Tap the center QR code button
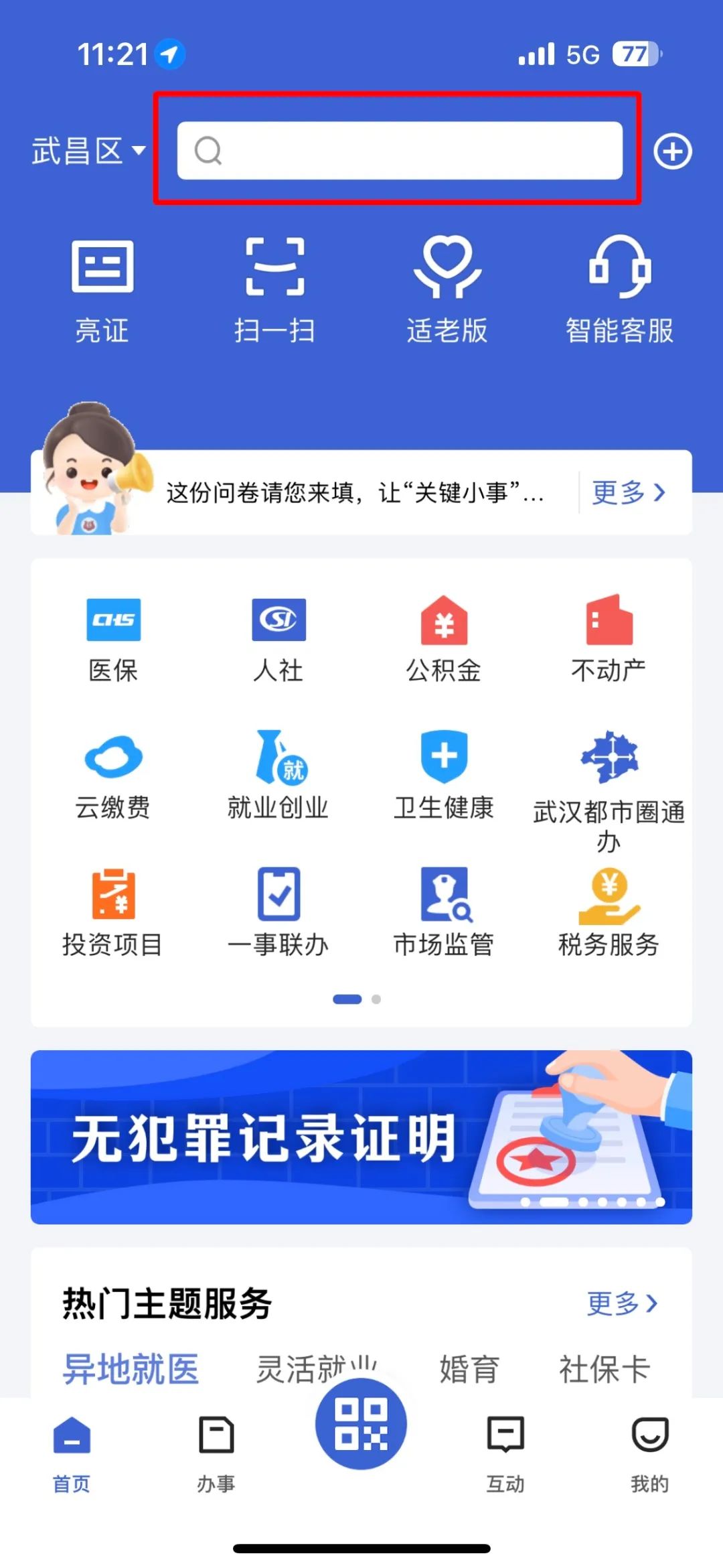 (x=361, y=1424)
